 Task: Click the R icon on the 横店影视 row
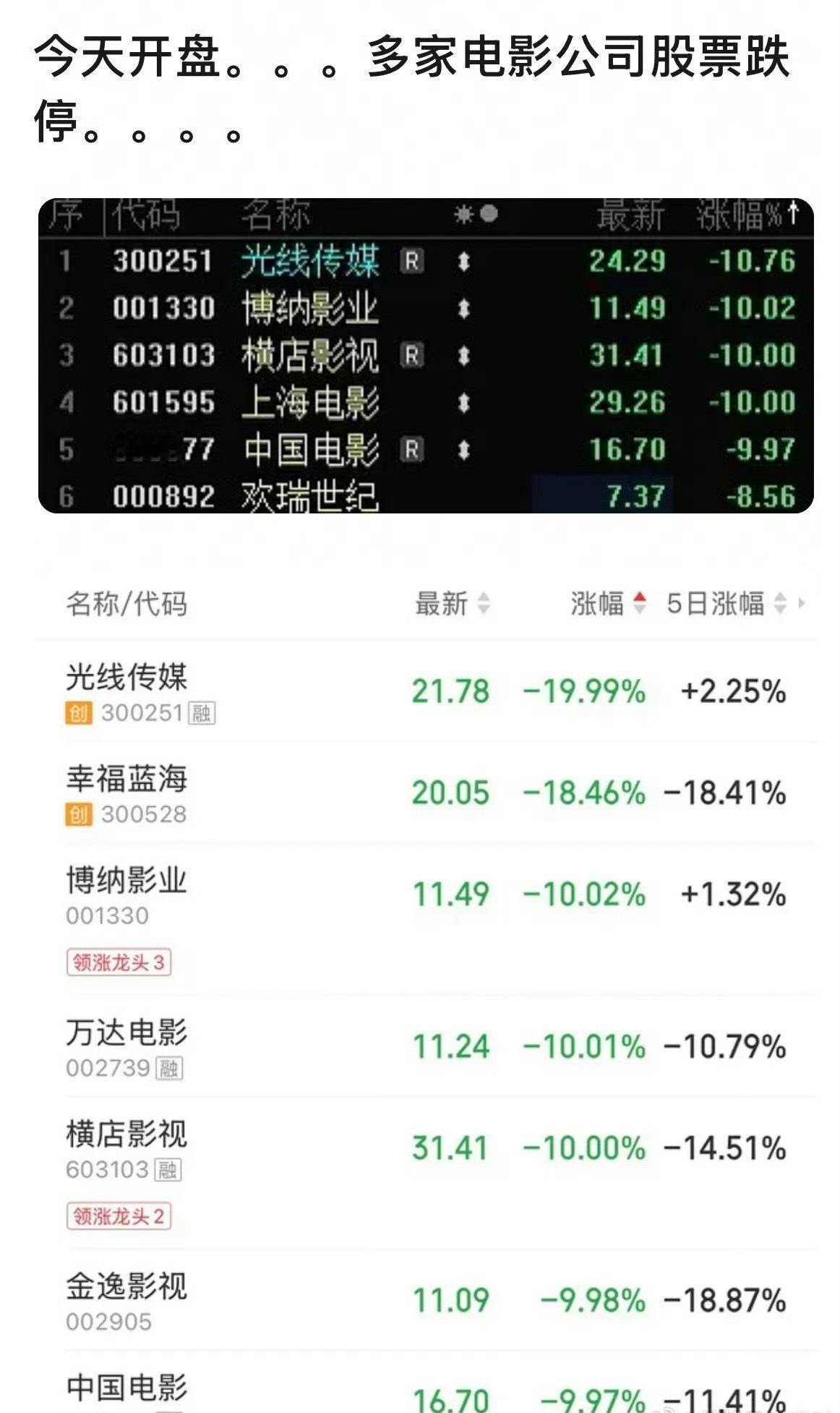pyautogui.click(x=410, y=354)
